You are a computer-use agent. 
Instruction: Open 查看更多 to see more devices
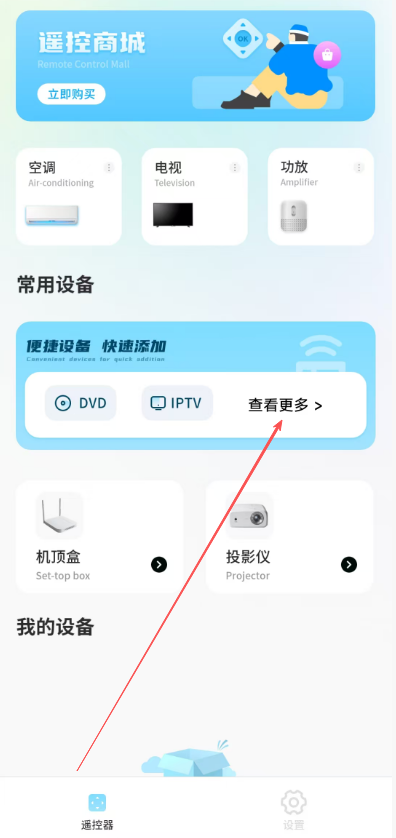(x=285, y=406)
